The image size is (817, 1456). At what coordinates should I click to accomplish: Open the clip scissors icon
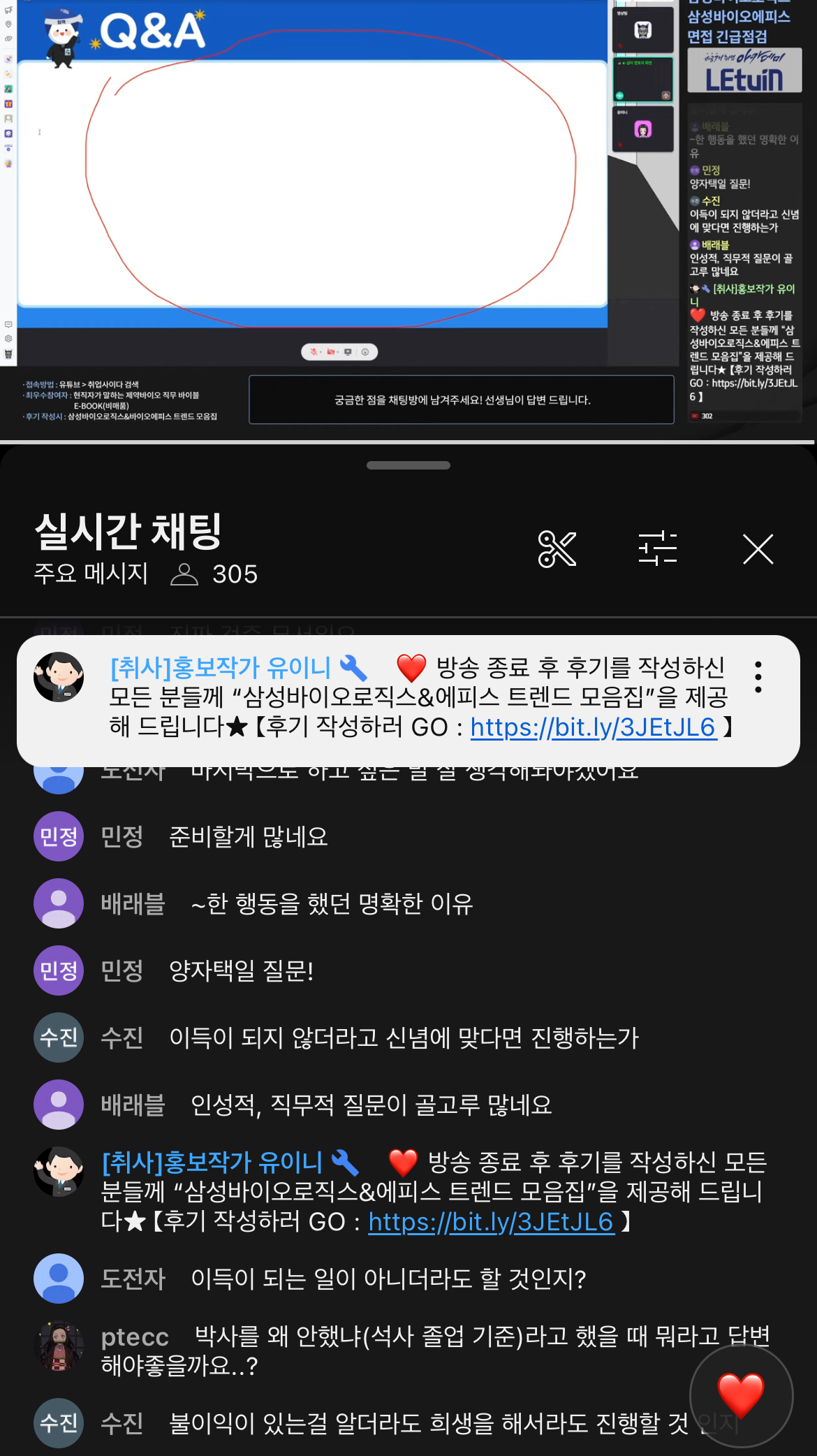[557, 549]
